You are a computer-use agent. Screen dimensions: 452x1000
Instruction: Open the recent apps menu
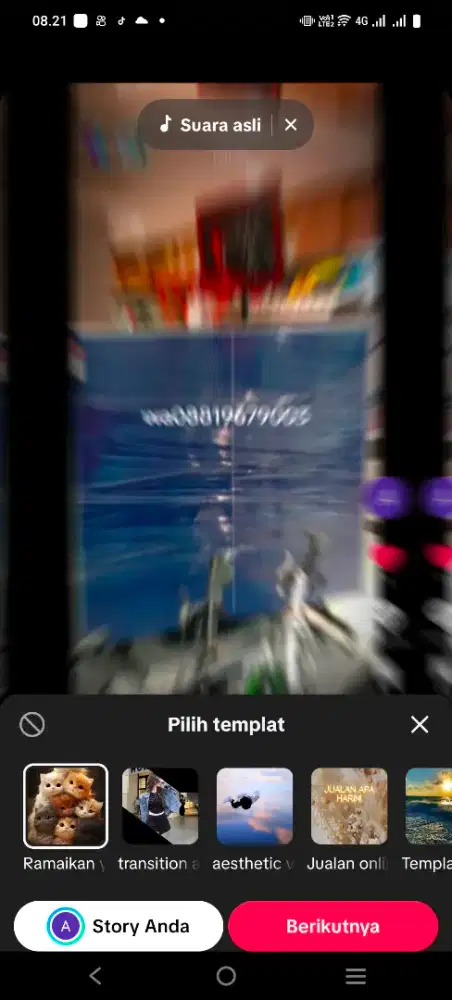pos(356,975)
